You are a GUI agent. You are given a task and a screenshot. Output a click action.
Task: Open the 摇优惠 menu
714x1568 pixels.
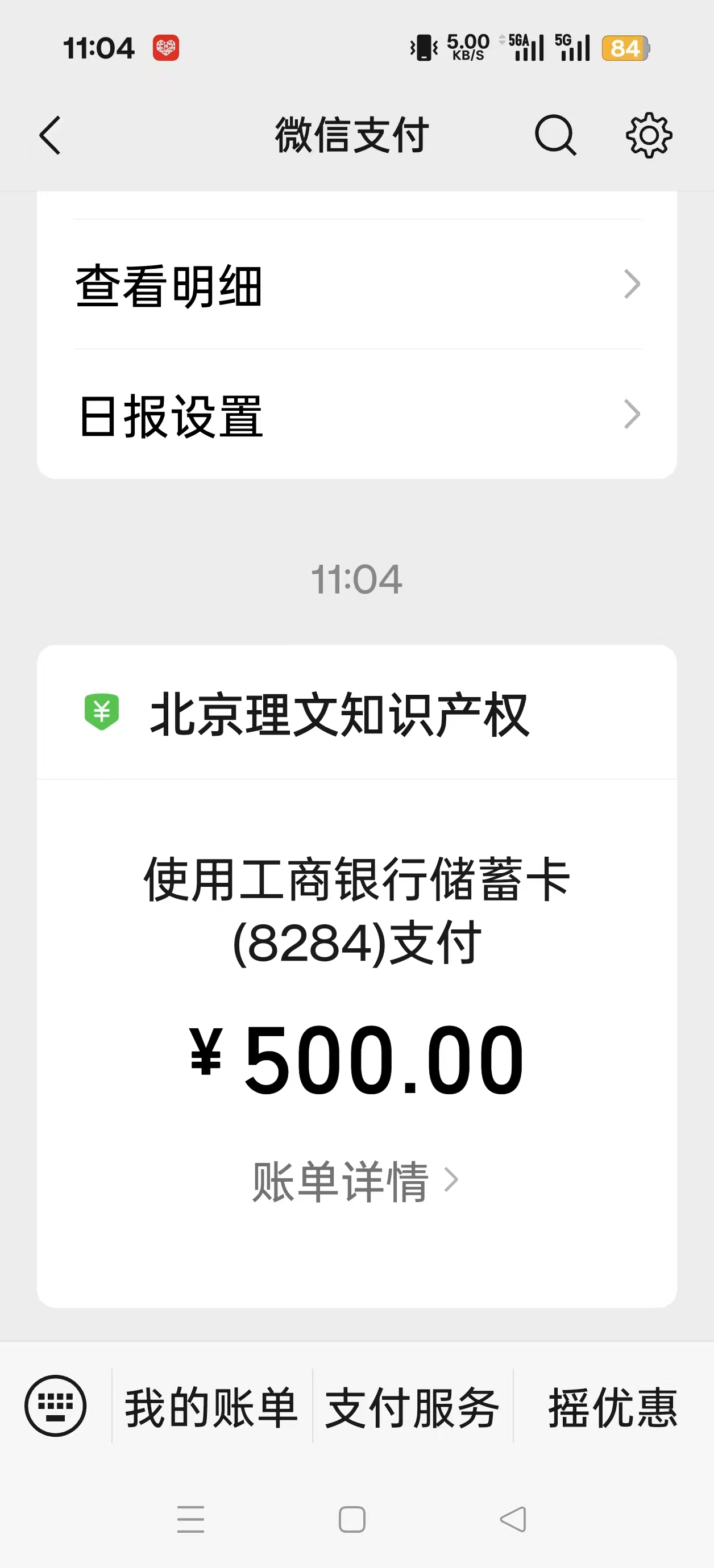tap(612, 1407)
